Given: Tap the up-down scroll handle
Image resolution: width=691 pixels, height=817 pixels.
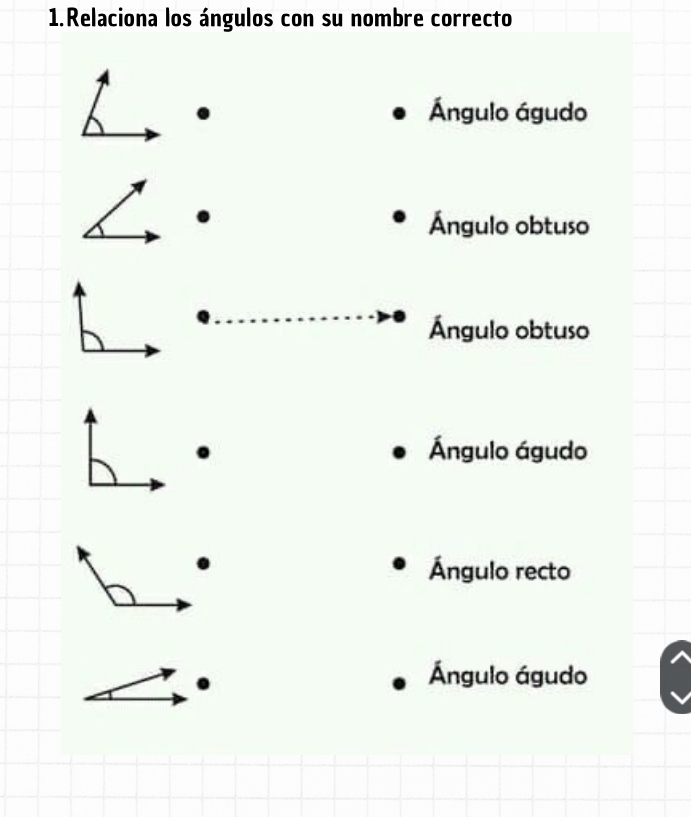Looking at the screenshot, I should [677, 677].
